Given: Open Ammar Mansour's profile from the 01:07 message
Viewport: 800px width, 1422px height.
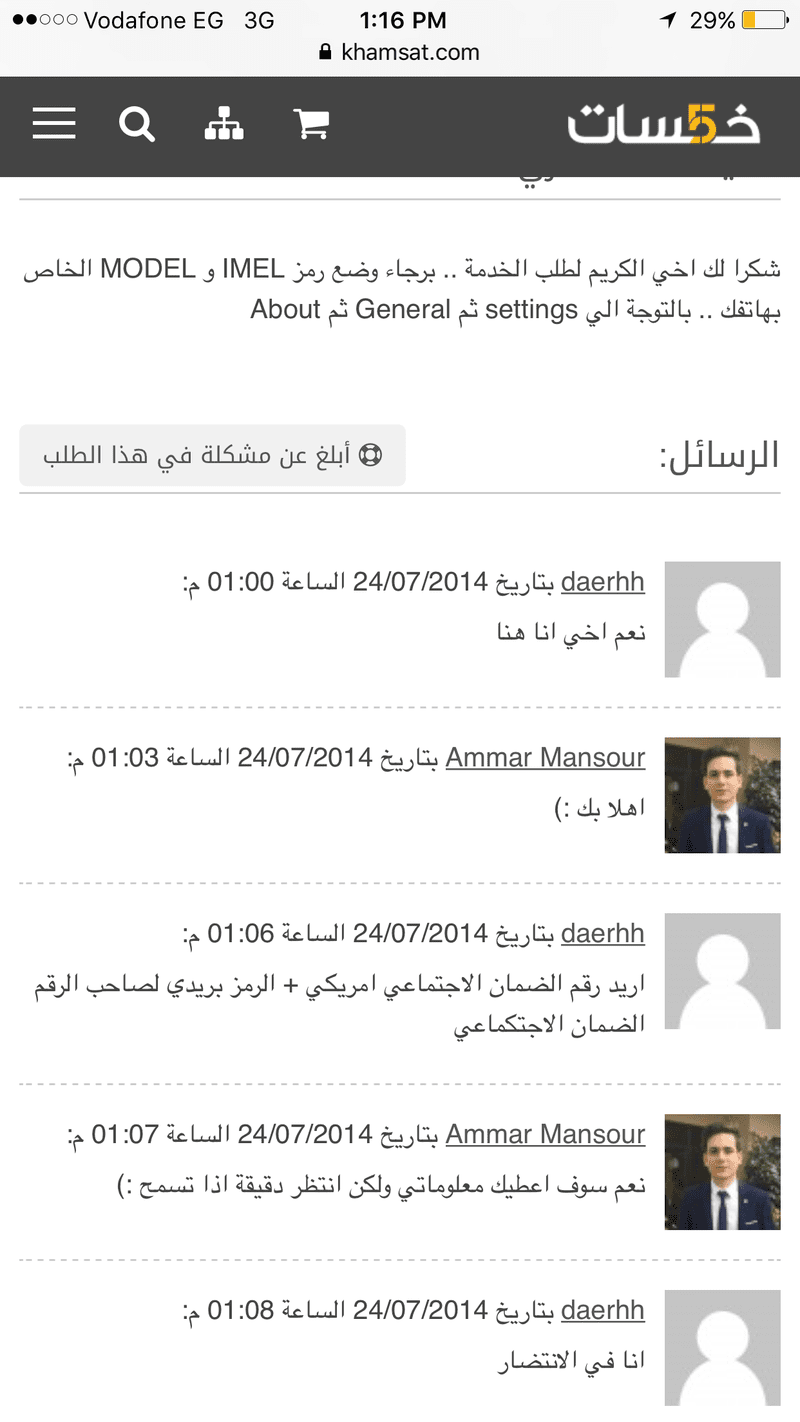Looking at the screenshot, I should pyautogui.click(x=545, y=1135).
